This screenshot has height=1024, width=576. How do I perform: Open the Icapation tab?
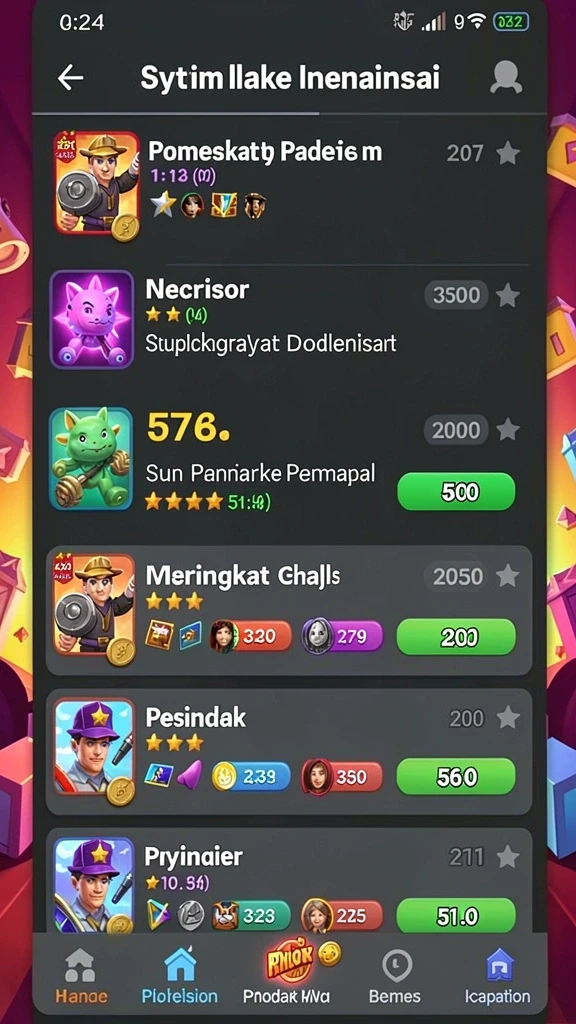point(498,976)
